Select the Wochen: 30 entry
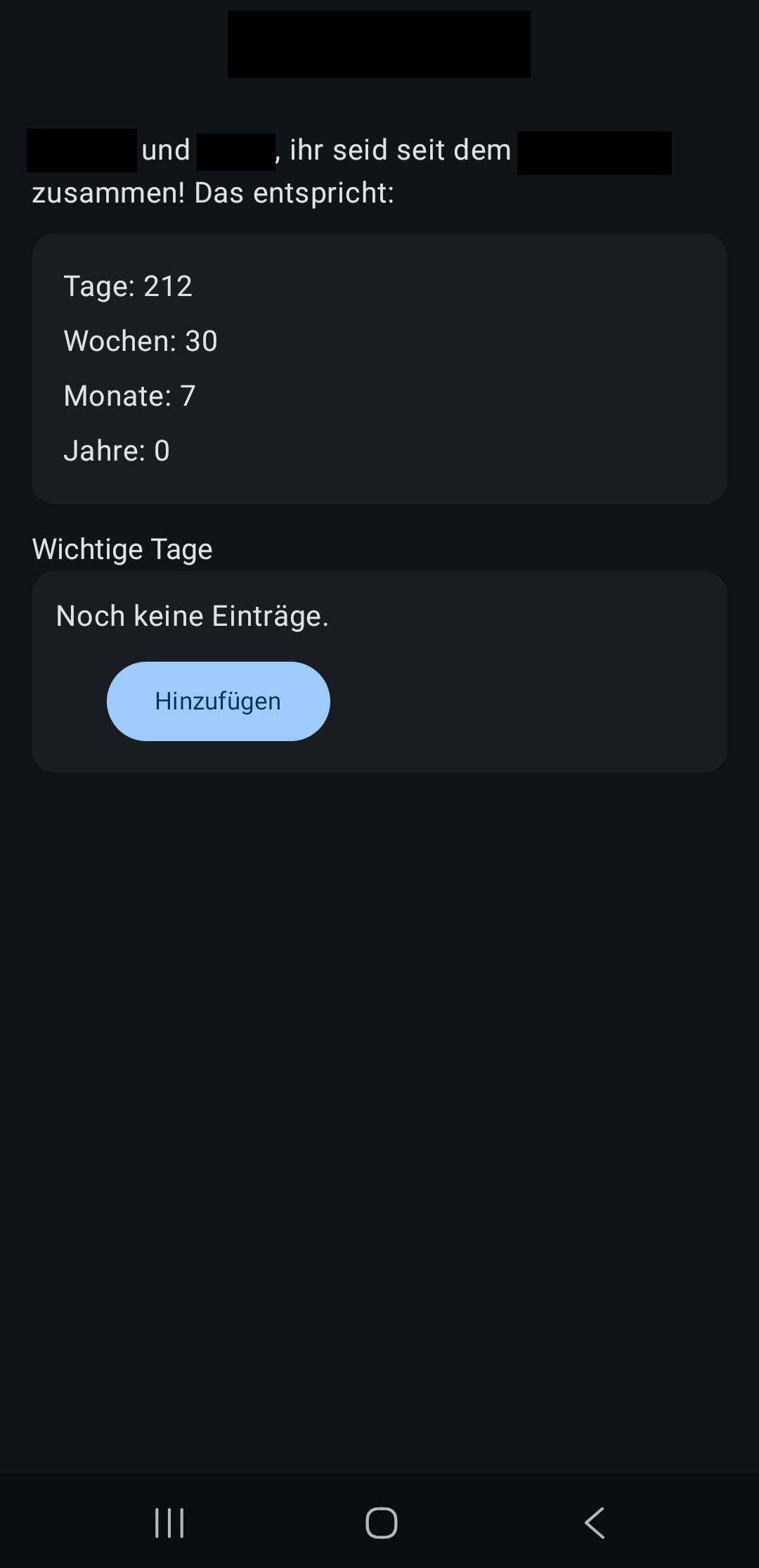The width and height of the screenshot is (759, 1568). [140, 341]
